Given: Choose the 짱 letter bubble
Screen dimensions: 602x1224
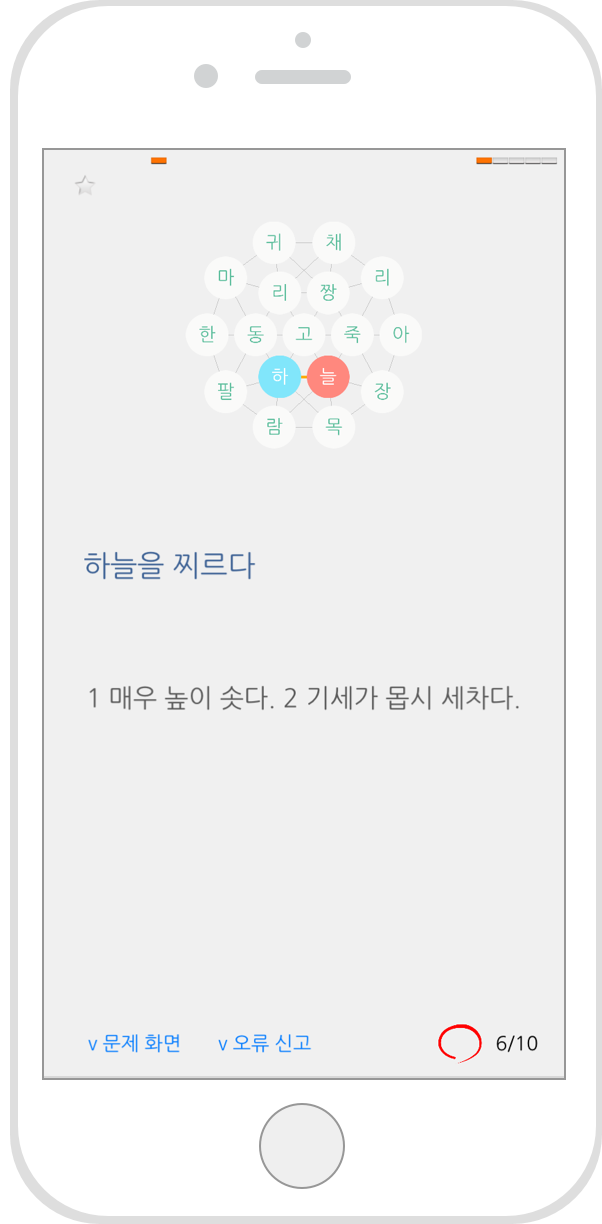Looking at the screenshot, I should click(x=328, y=292).
